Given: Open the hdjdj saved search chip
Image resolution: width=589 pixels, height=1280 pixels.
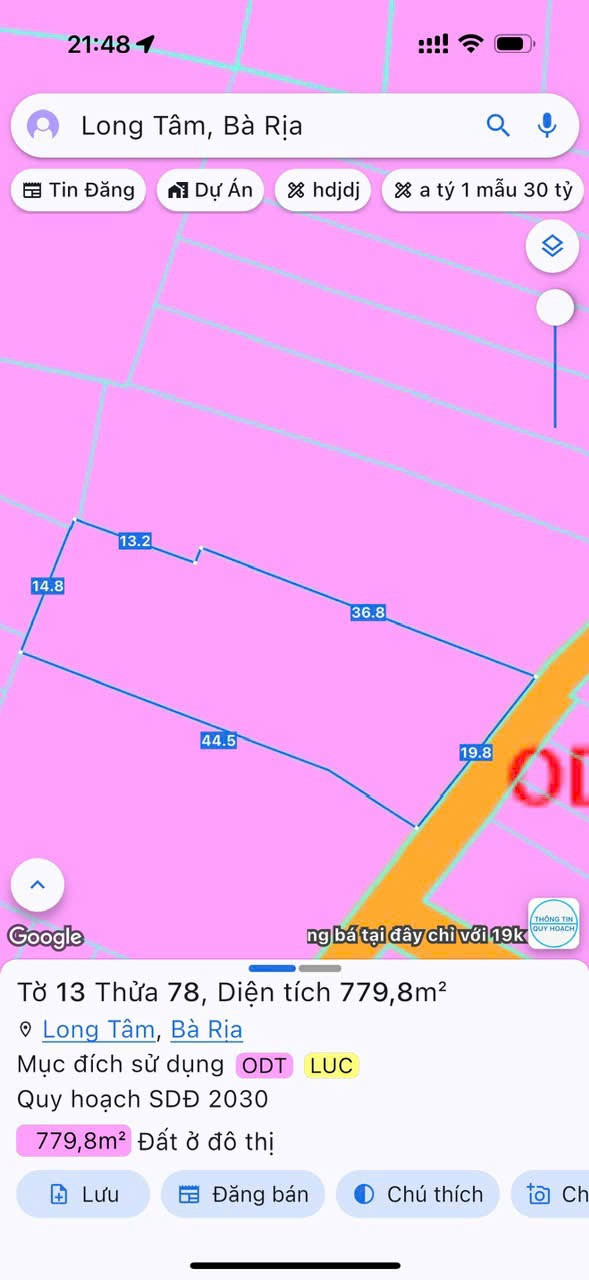Looking at the screenshot, I should [x=323, y=190].
